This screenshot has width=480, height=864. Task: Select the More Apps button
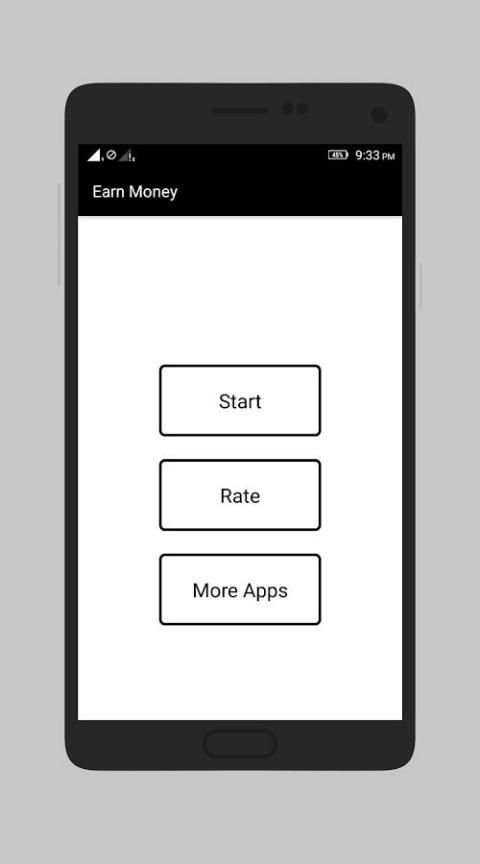pyautogui.click(x=240, y=590)
